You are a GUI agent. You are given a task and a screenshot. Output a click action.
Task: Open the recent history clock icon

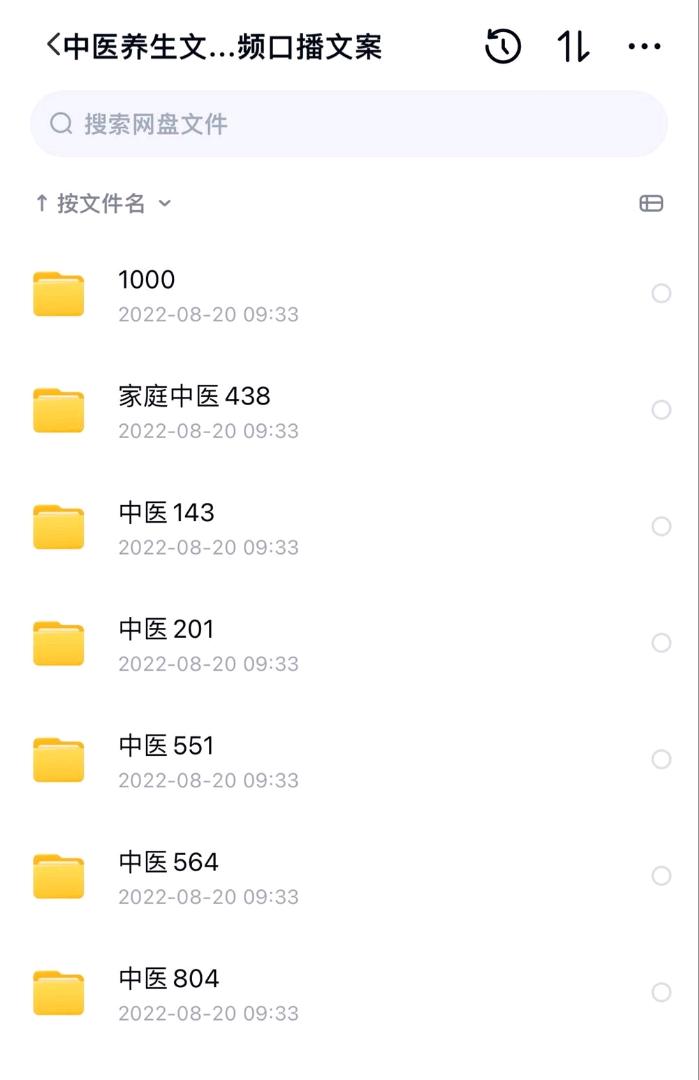coord(503,46)
